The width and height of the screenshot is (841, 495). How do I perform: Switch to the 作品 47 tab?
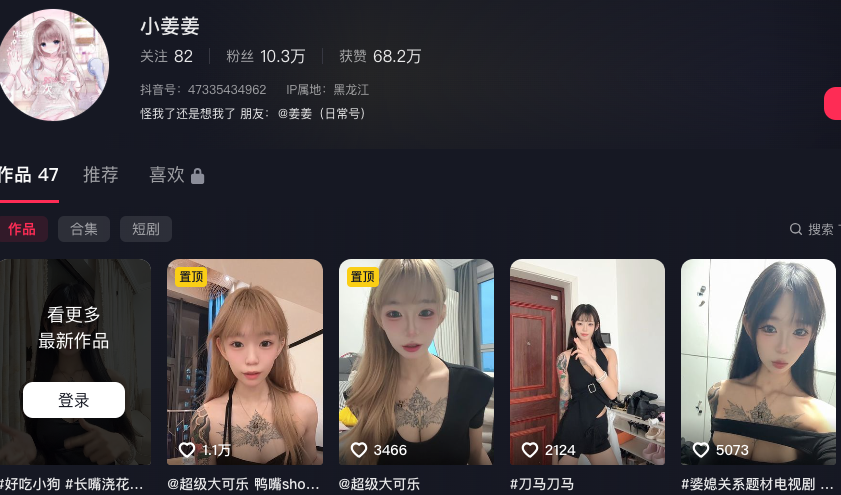28,175
